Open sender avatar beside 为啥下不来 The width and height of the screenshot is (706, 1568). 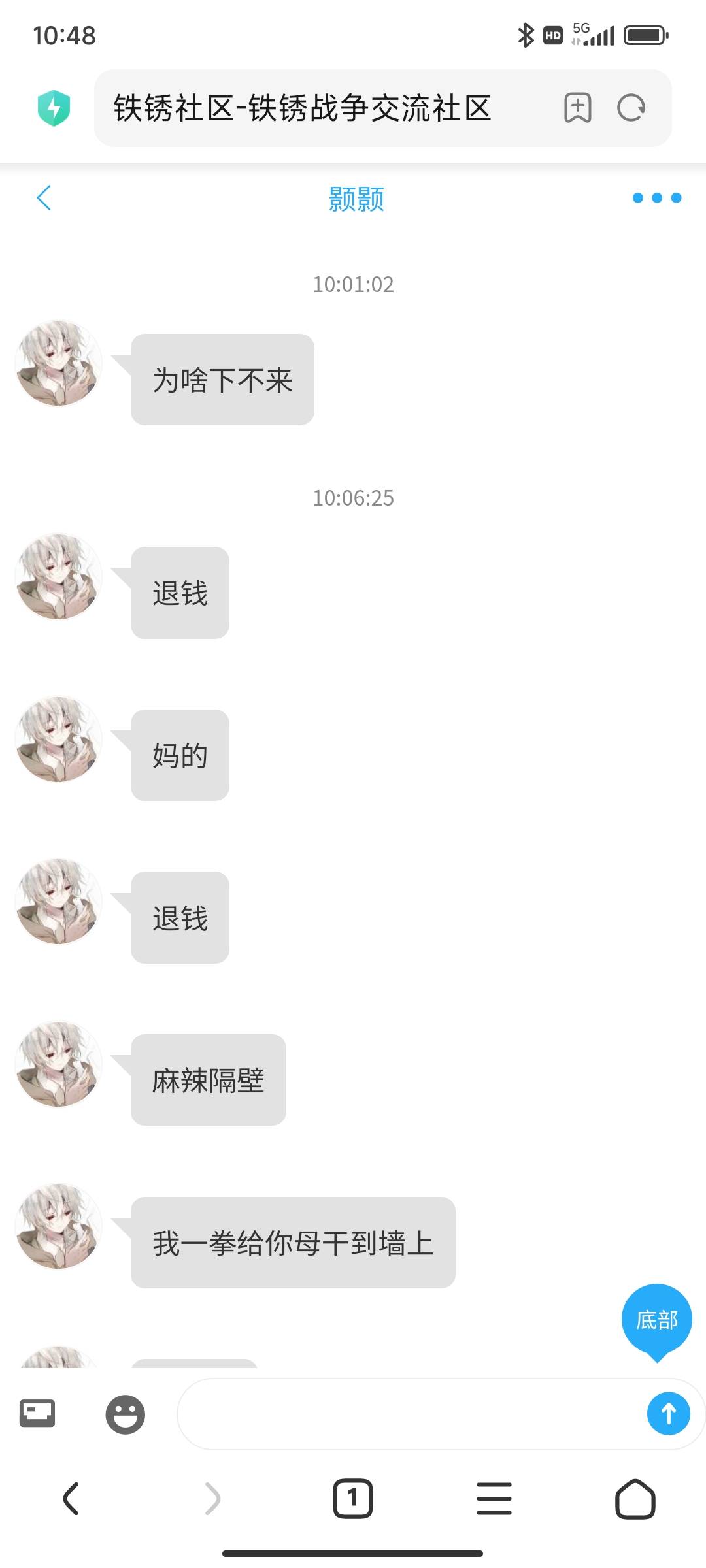point(59,363)
